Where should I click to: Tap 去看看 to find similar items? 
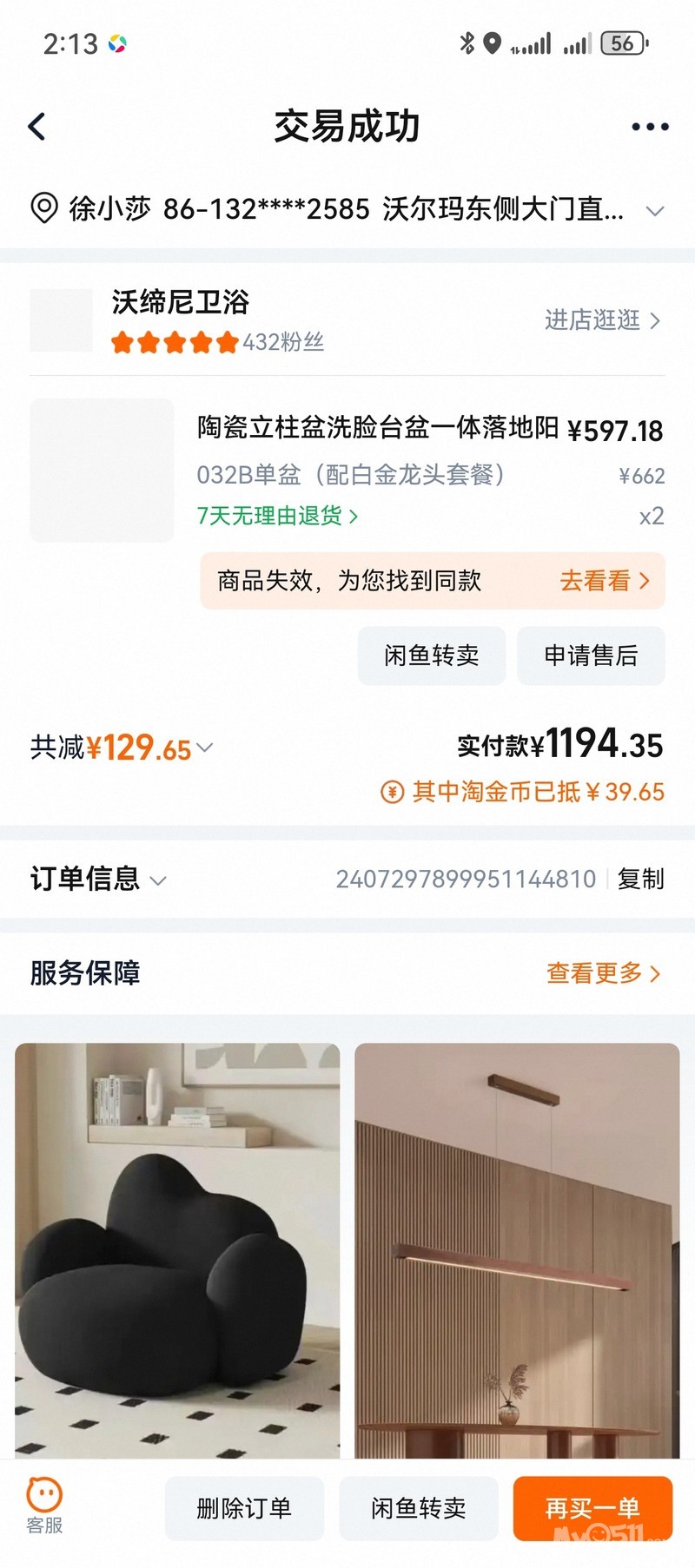(x=604, y=581)
